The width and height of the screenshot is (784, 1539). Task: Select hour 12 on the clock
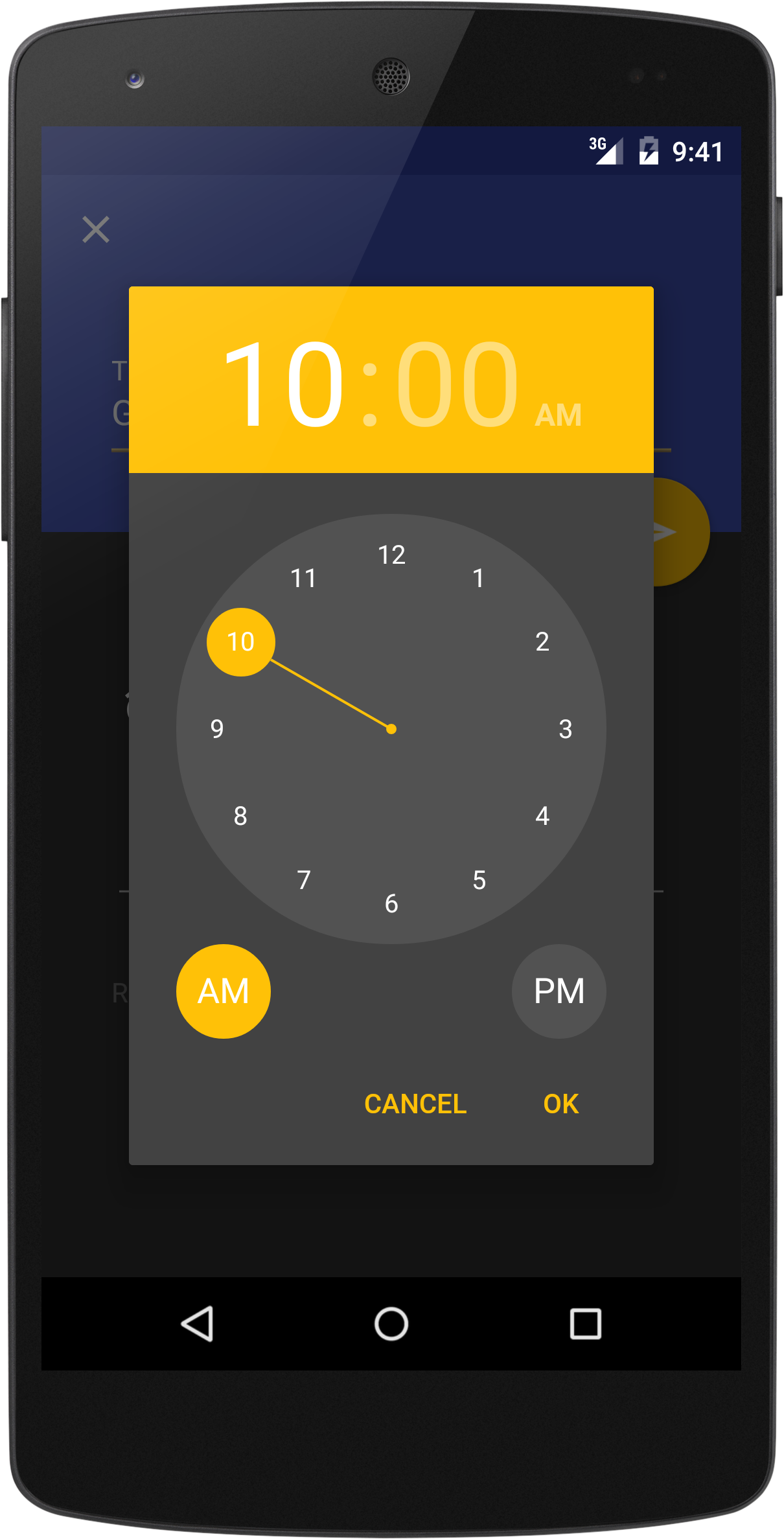391,555
